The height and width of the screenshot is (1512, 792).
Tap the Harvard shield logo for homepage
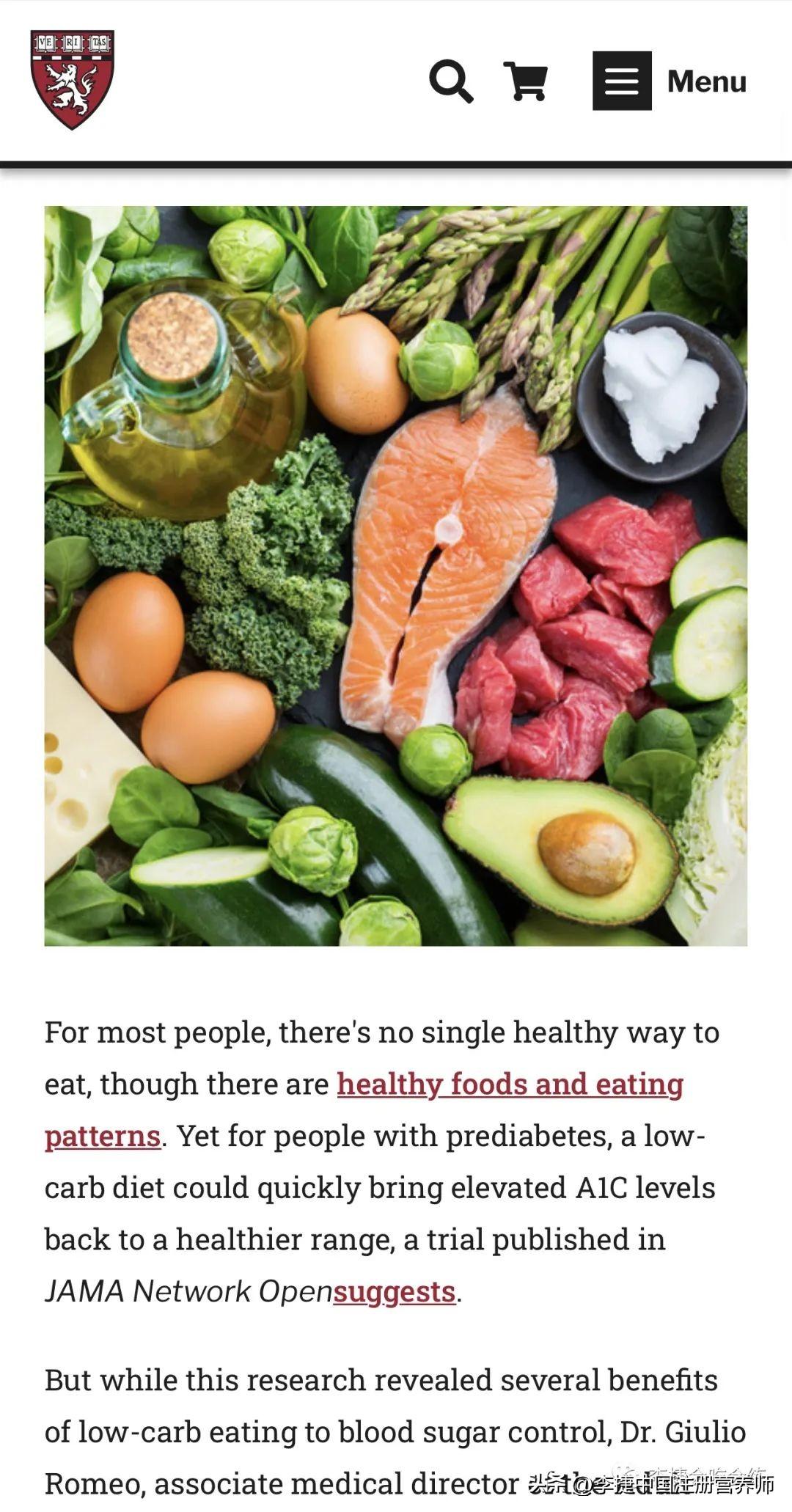[x=72, y=79]
